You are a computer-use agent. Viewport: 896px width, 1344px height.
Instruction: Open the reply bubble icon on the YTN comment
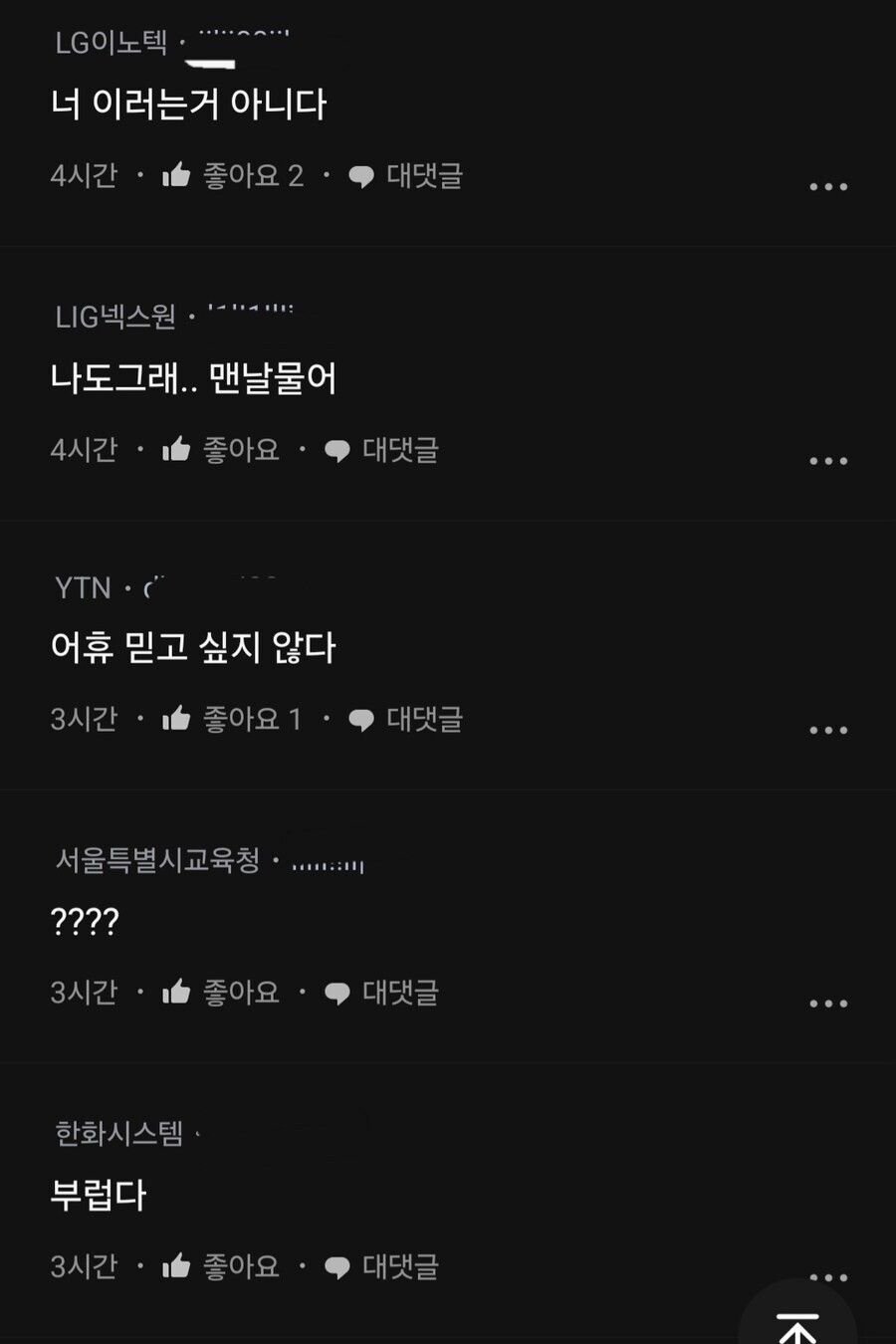361,718
